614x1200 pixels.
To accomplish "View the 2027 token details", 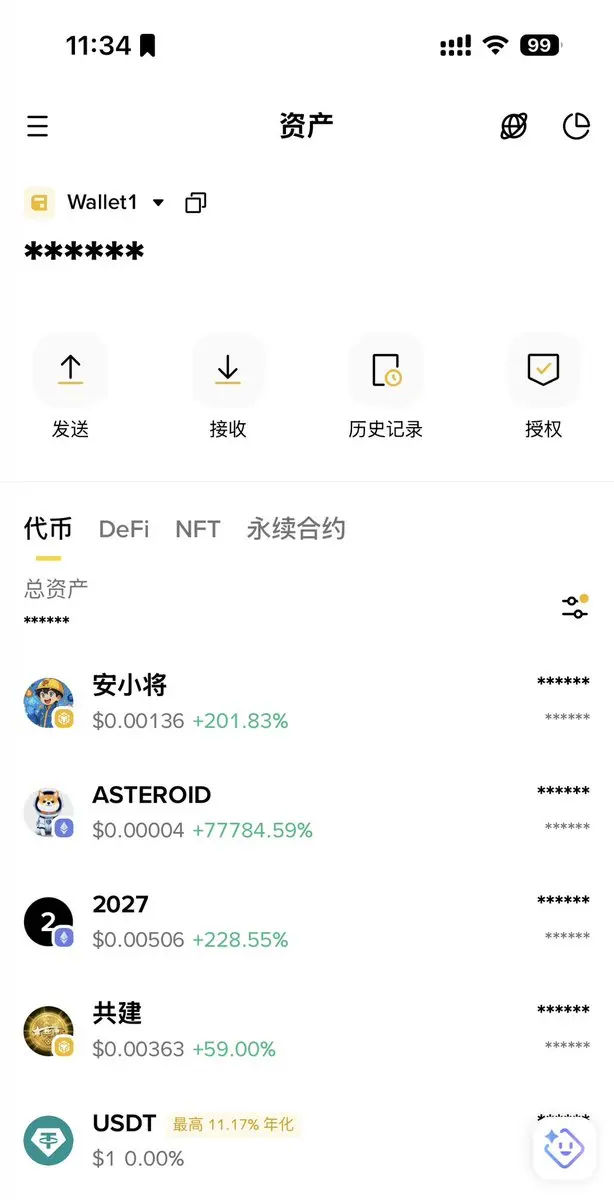I will pyautogui.click(x=300, y=921).
